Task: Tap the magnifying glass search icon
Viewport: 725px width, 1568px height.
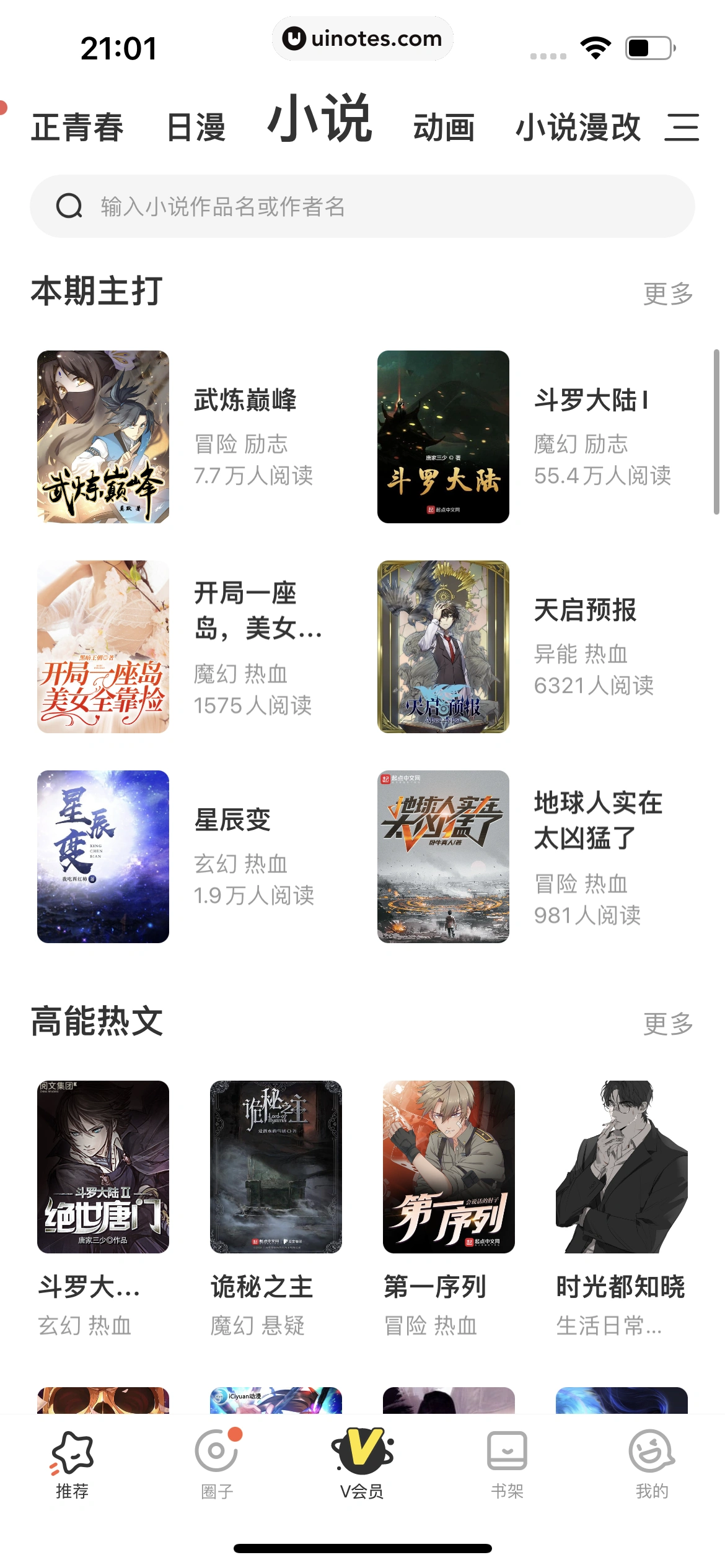Action: [x=69, y=209]
